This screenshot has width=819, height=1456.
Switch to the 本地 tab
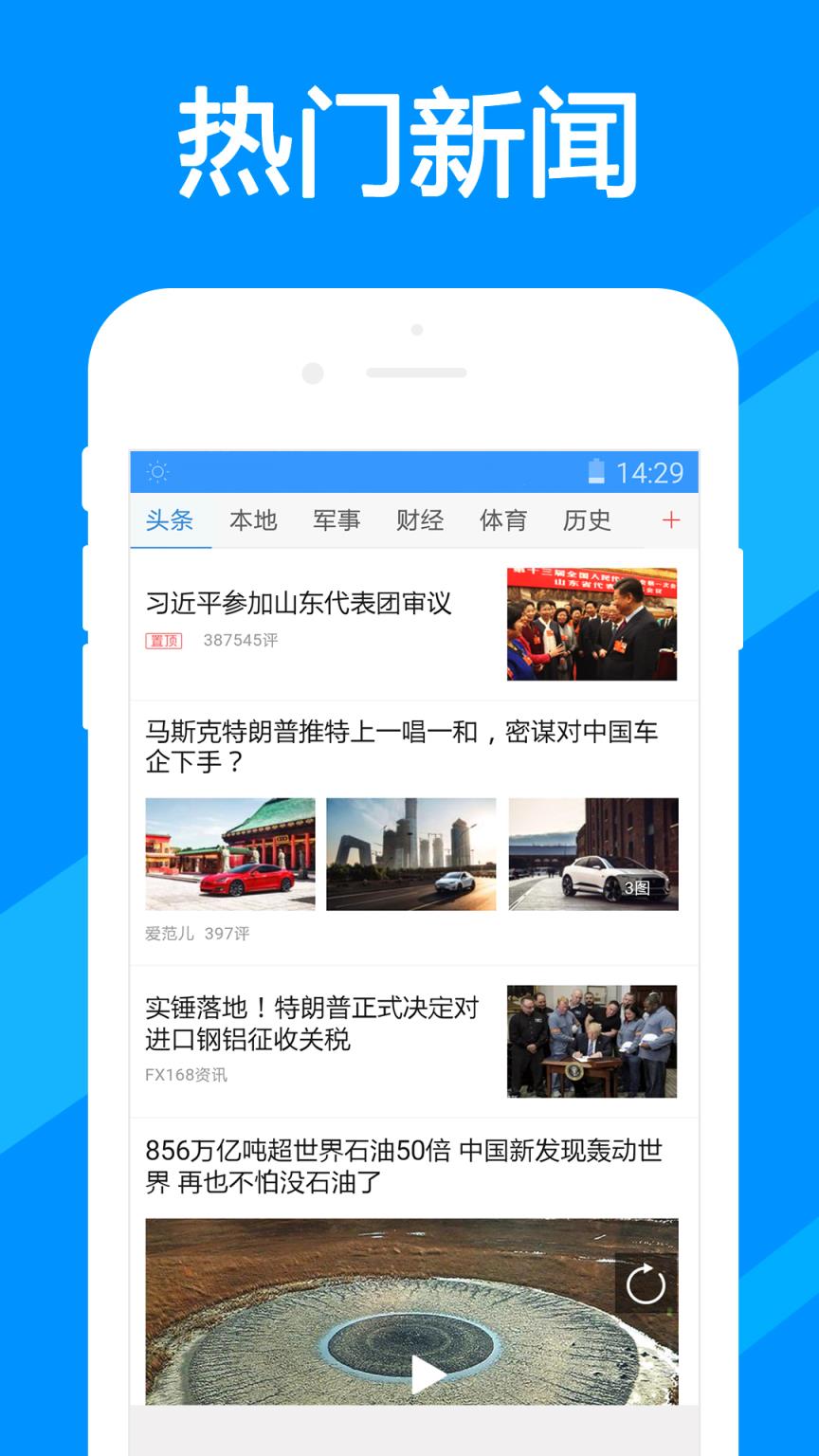coord(251,520)
